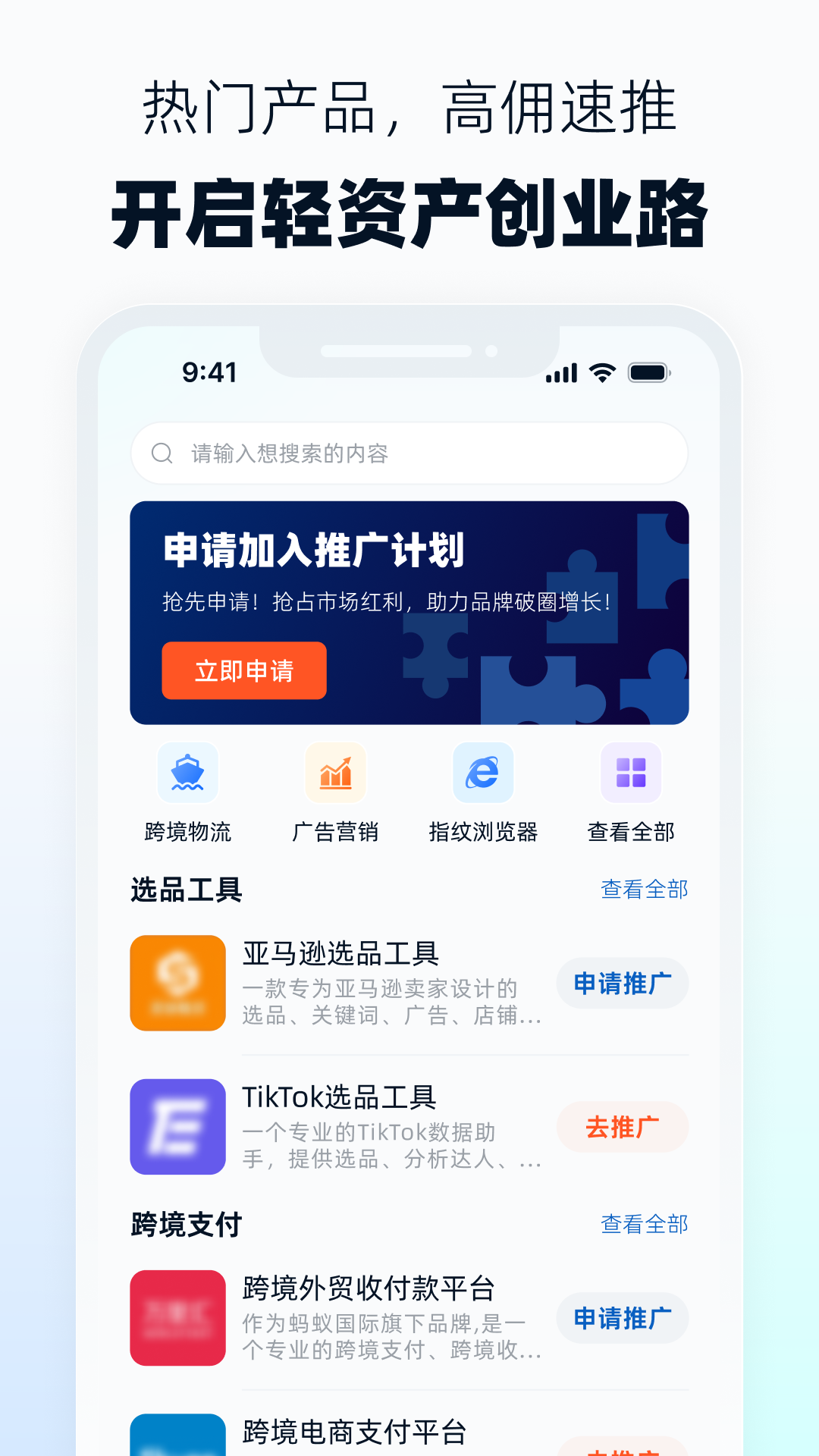Image resolution: width=819 pixels, height=1456 pixels.
Task: Tap the Wi-Fi indicator in the status bar
Action: (601, 372)
